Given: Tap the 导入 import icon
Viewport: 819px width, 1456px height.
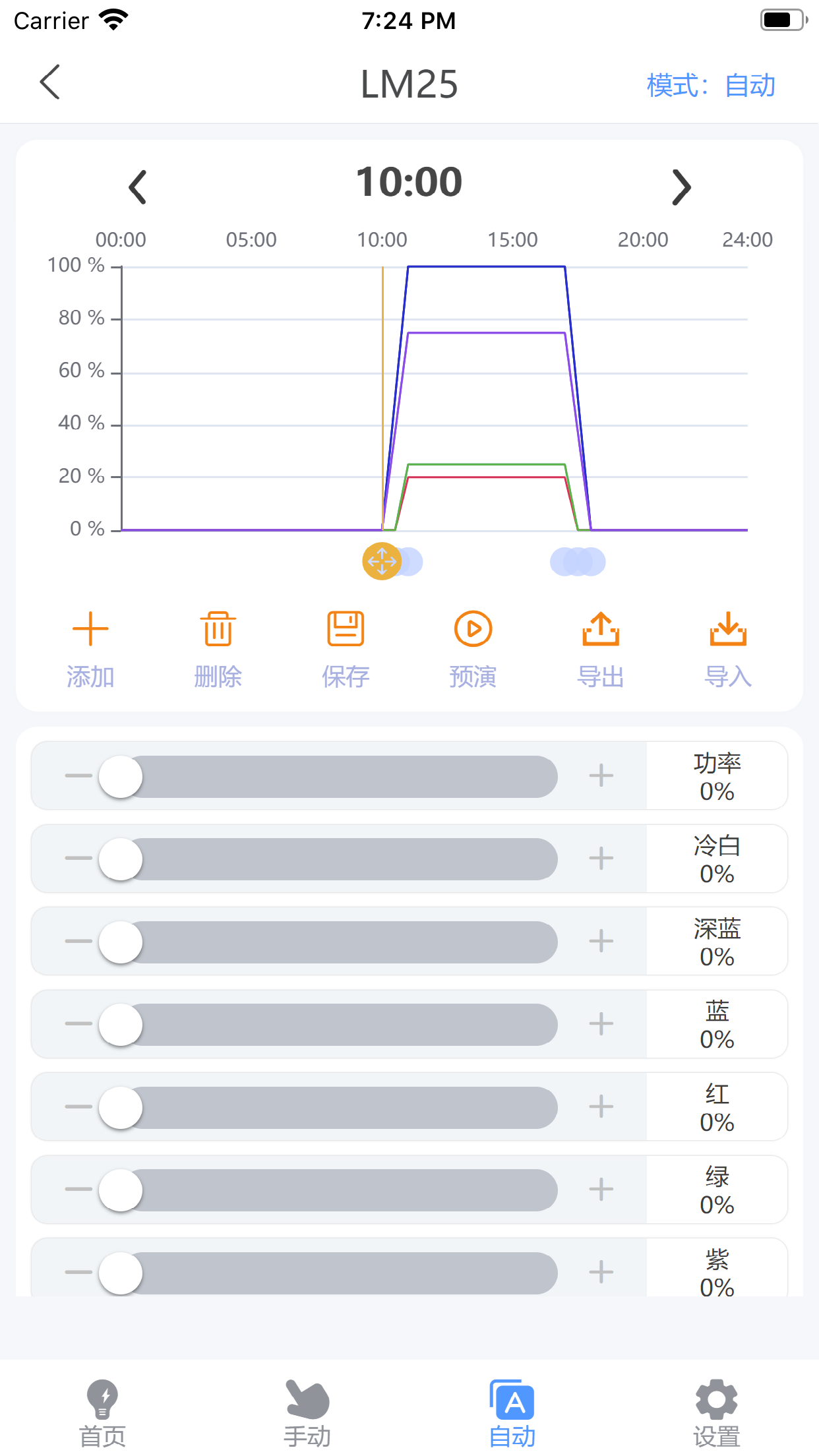Looking at the screenshot, I should (x=728, y=629).
